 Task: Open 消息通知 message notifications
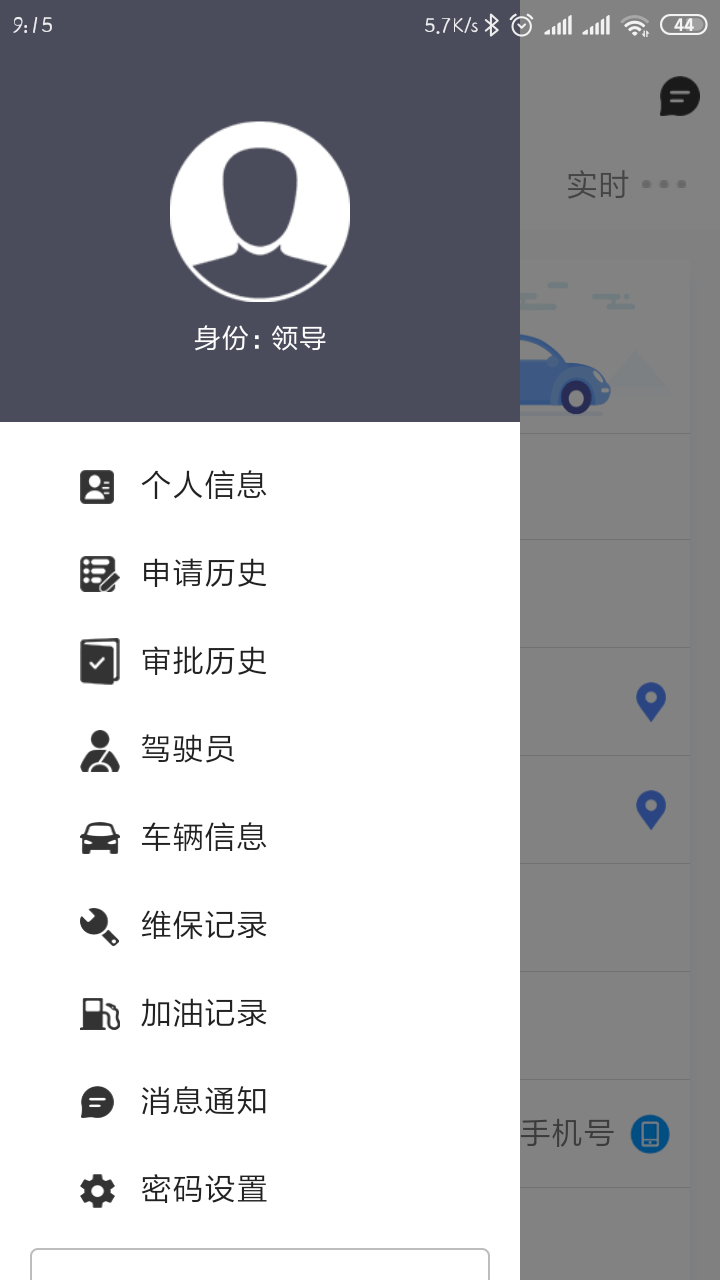(260, 1102)
